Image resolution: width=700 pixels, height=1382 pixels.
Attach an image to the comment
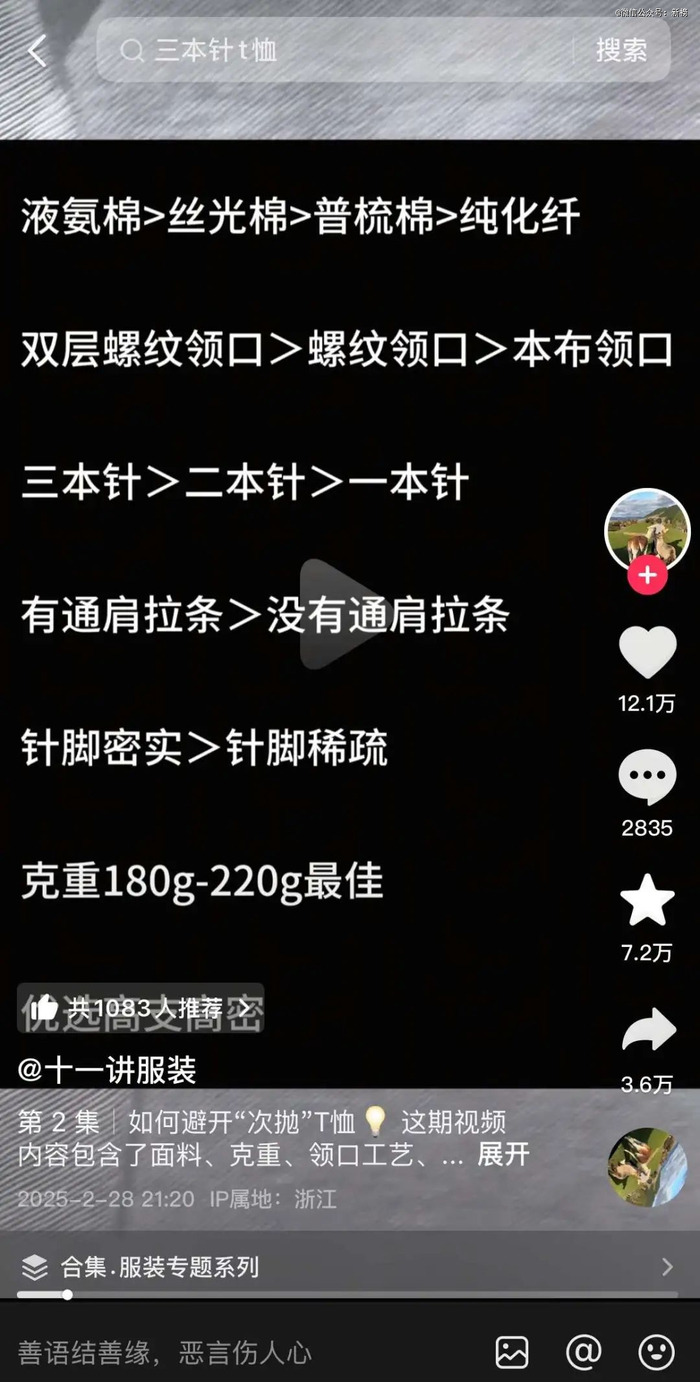click(x=512, y=1352)
